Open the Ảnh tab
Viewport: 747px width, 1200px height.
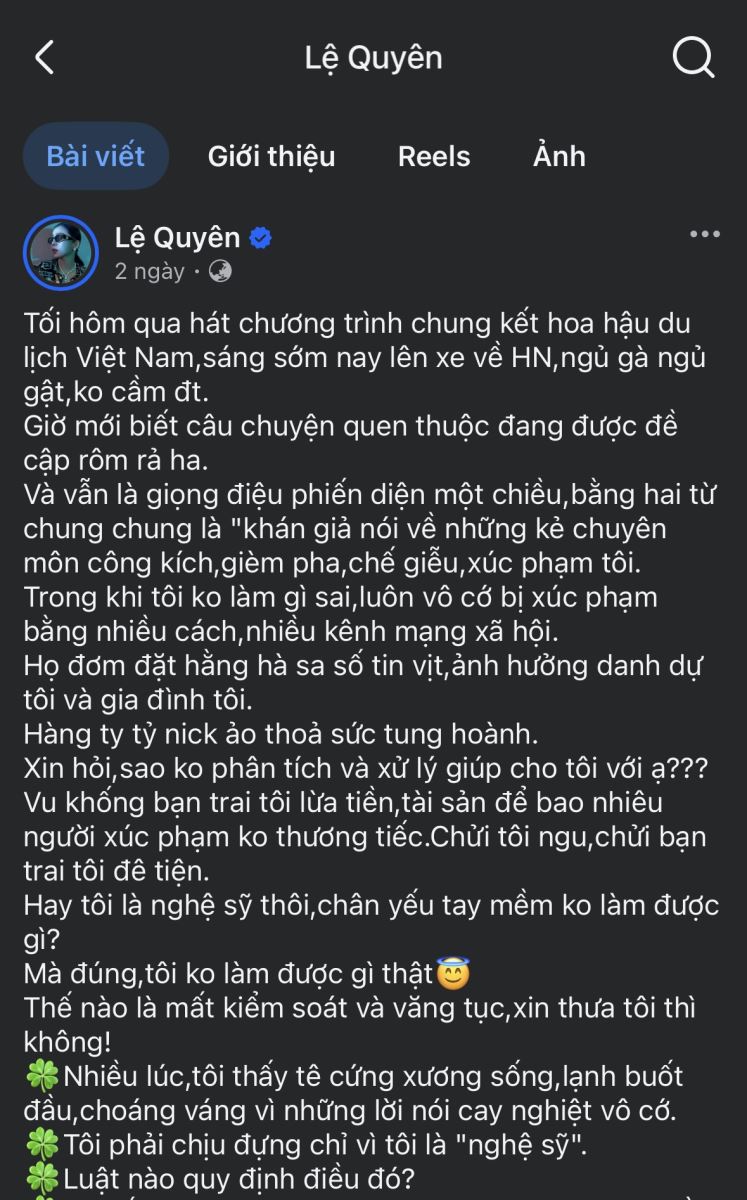tap(559, 156)
